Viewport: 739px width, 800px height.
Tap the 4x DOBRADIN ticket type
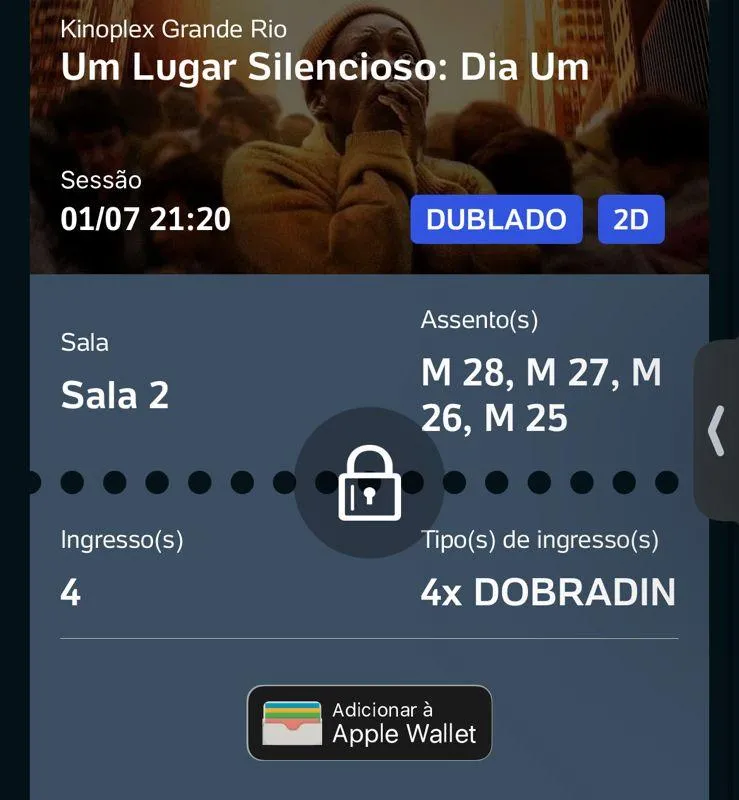(x=550, y=591)
